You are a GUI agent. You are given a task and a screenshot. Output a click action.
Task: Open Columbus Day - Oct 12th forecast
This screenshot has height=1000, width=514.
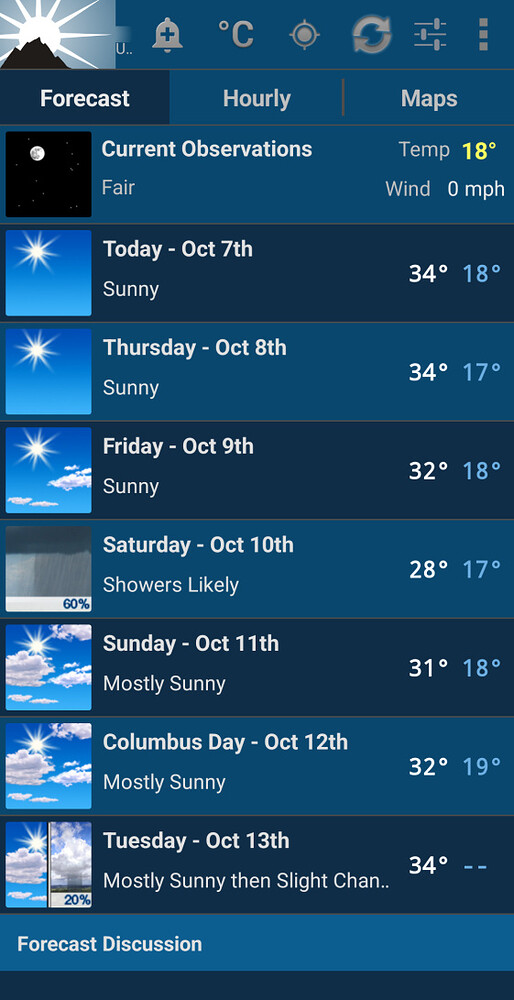coord(257,766)
